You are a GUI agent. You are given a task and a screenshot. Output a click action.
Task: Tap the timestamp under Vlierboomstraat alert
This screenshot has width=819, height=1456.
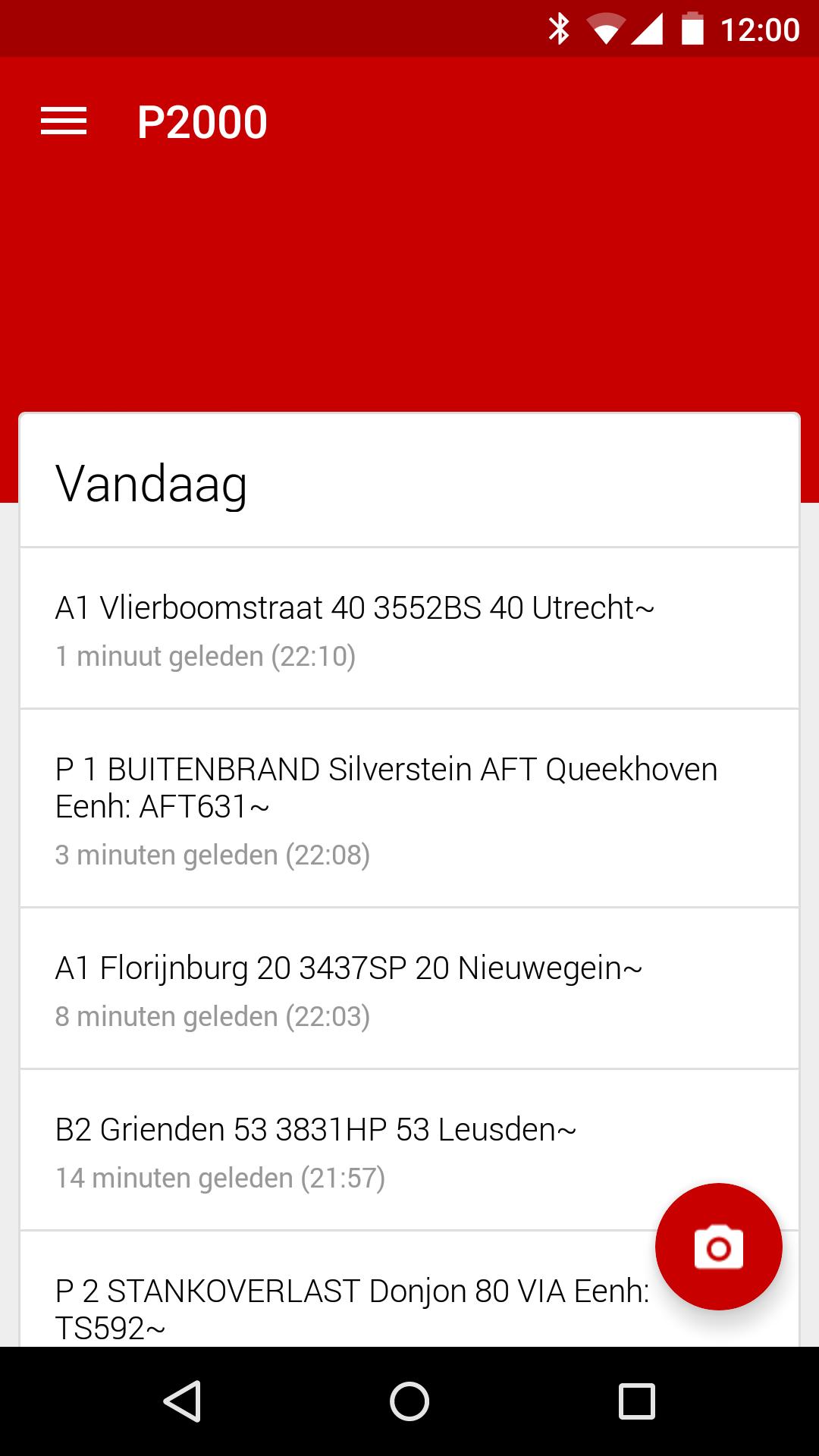pyautogui.click(x=206, y=657)
